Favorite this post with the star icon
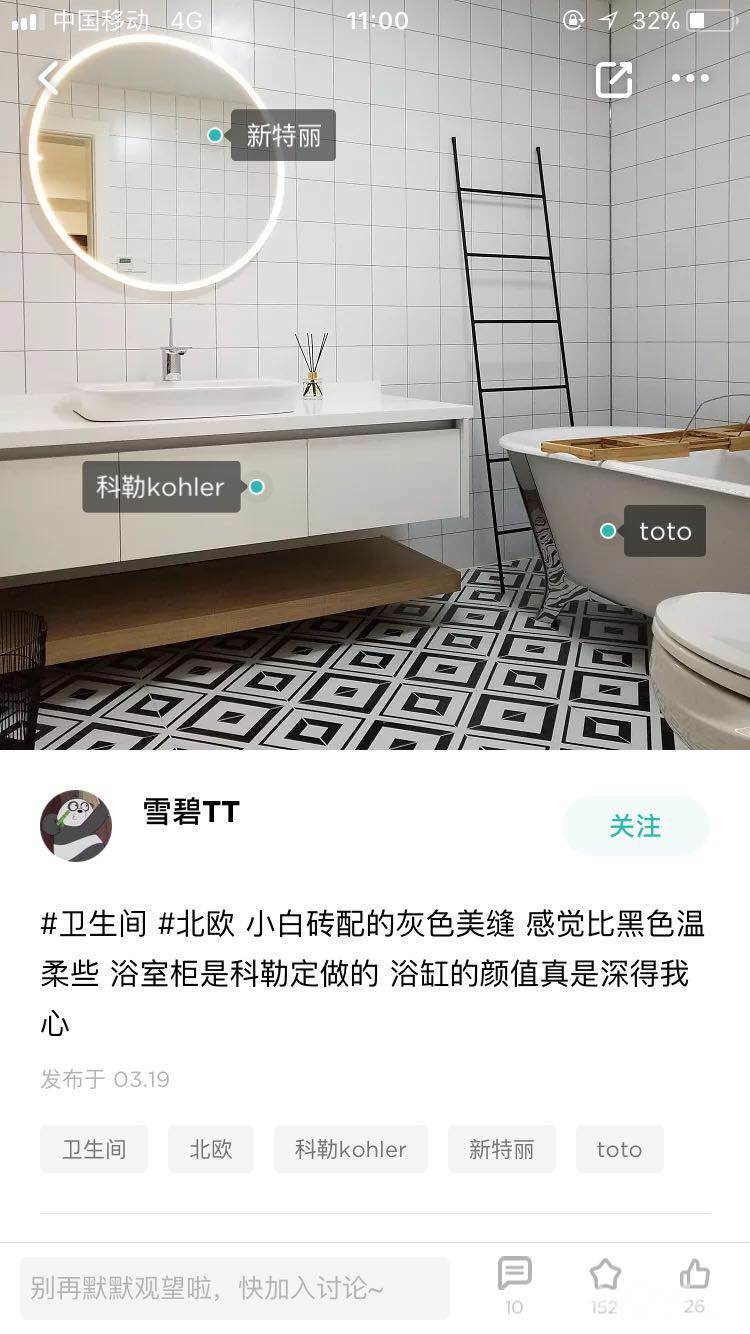 click(604, 1277)
